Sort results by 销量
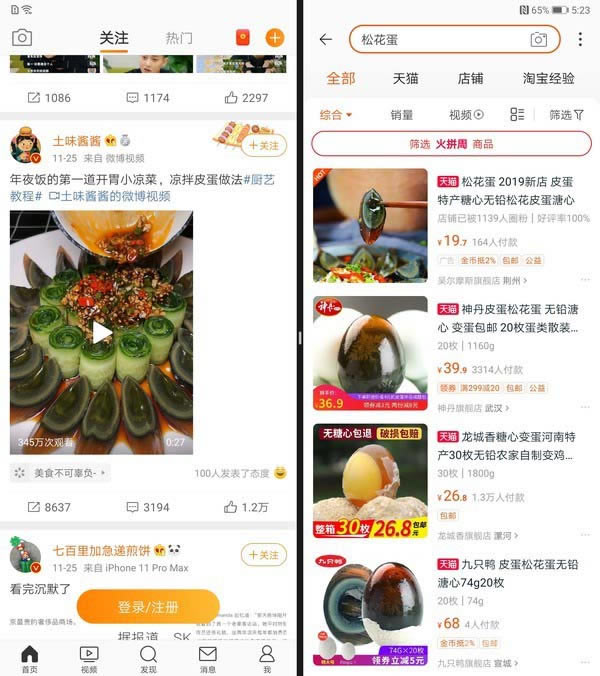 click(401, 115)
